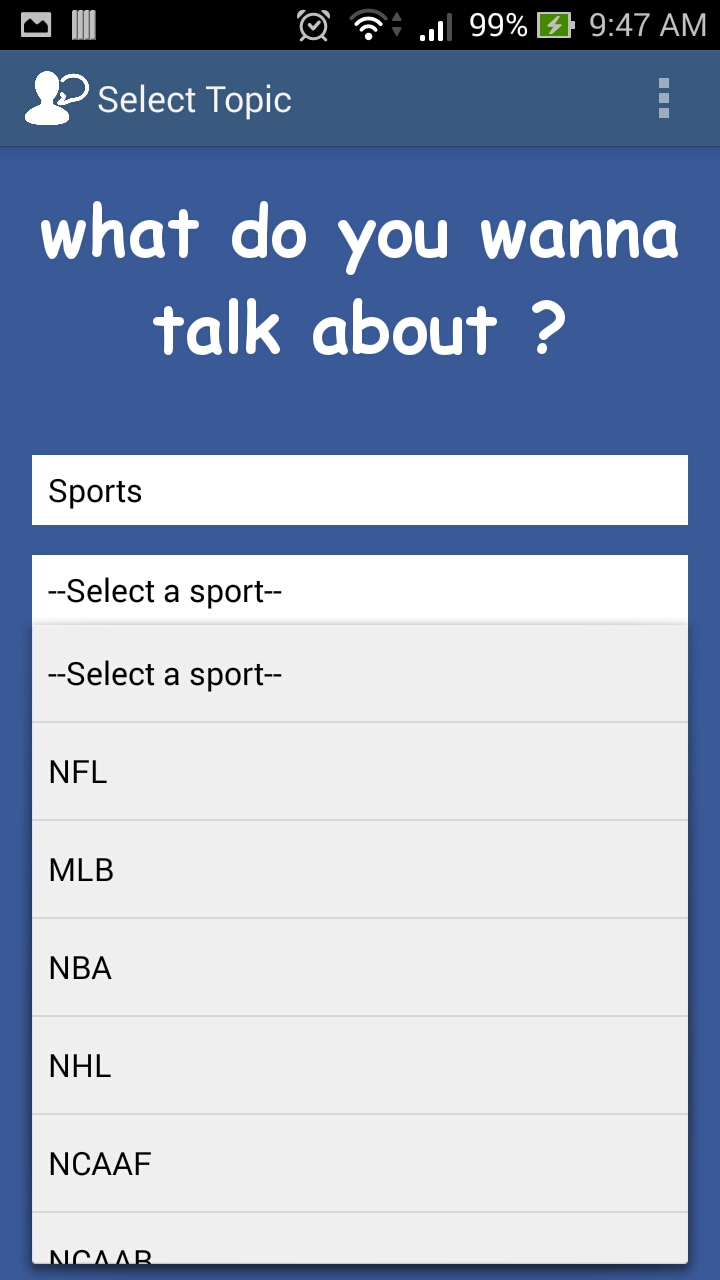
Task: Choose NFL from the list
Action: (x=360, y=772)
